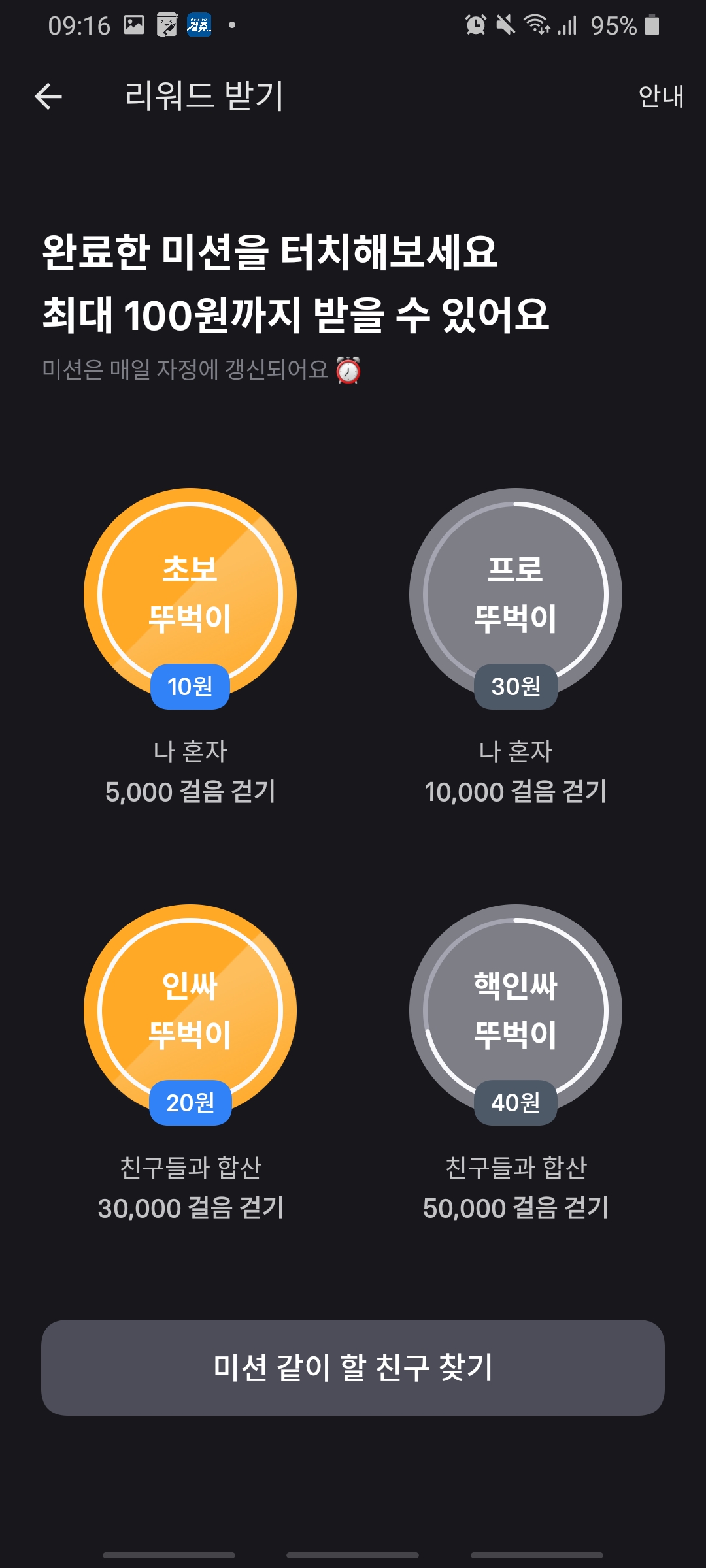This screenshot has height=1568, width=706.
Task: Select the 핵인싸 뚜벅이 40원 mission badge
Action: (516, 1011)
